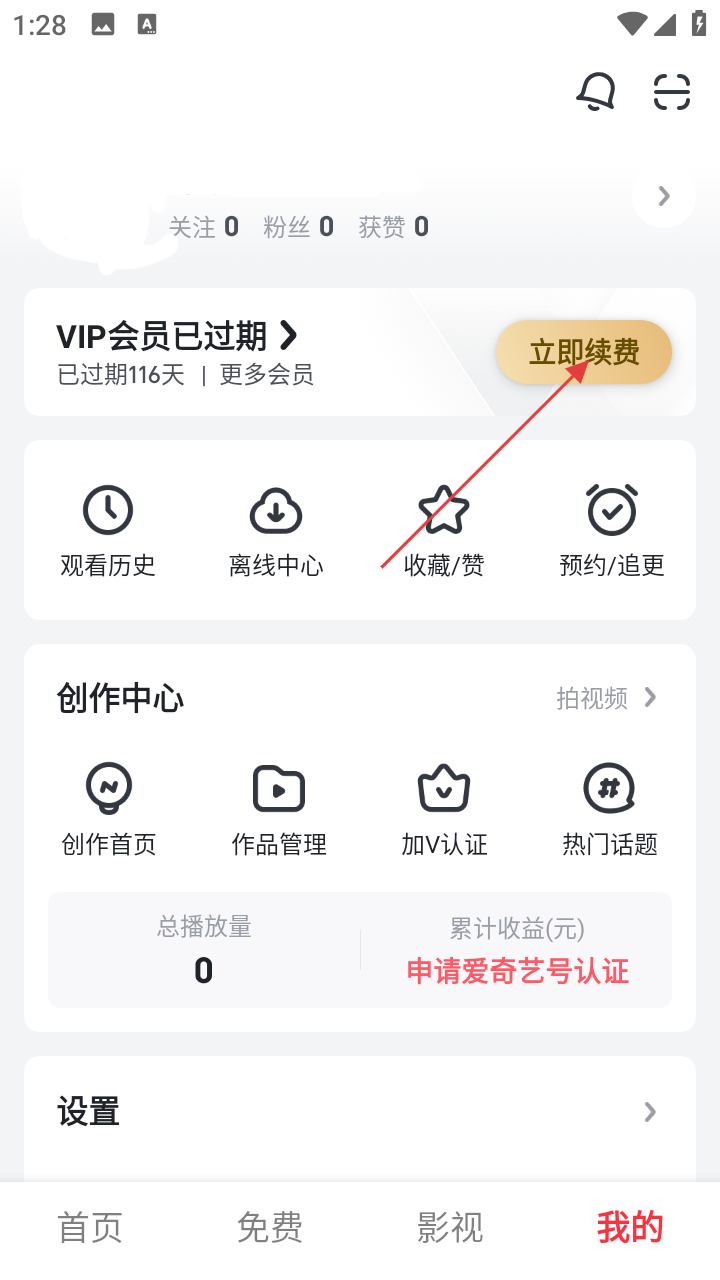Image resolution: width=720 pixels, height=1280 pixels.
Task: Open 创作首页 creator home
Action: tap(109, 810)
